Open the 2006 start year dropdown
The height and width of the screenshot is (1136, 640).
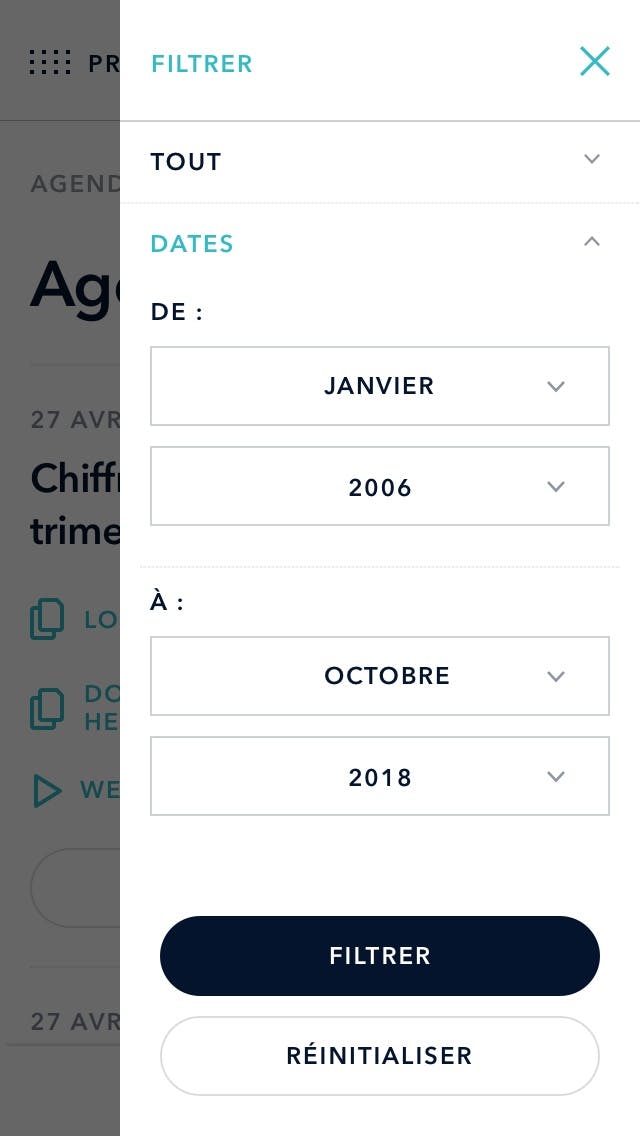click(379, 486)
